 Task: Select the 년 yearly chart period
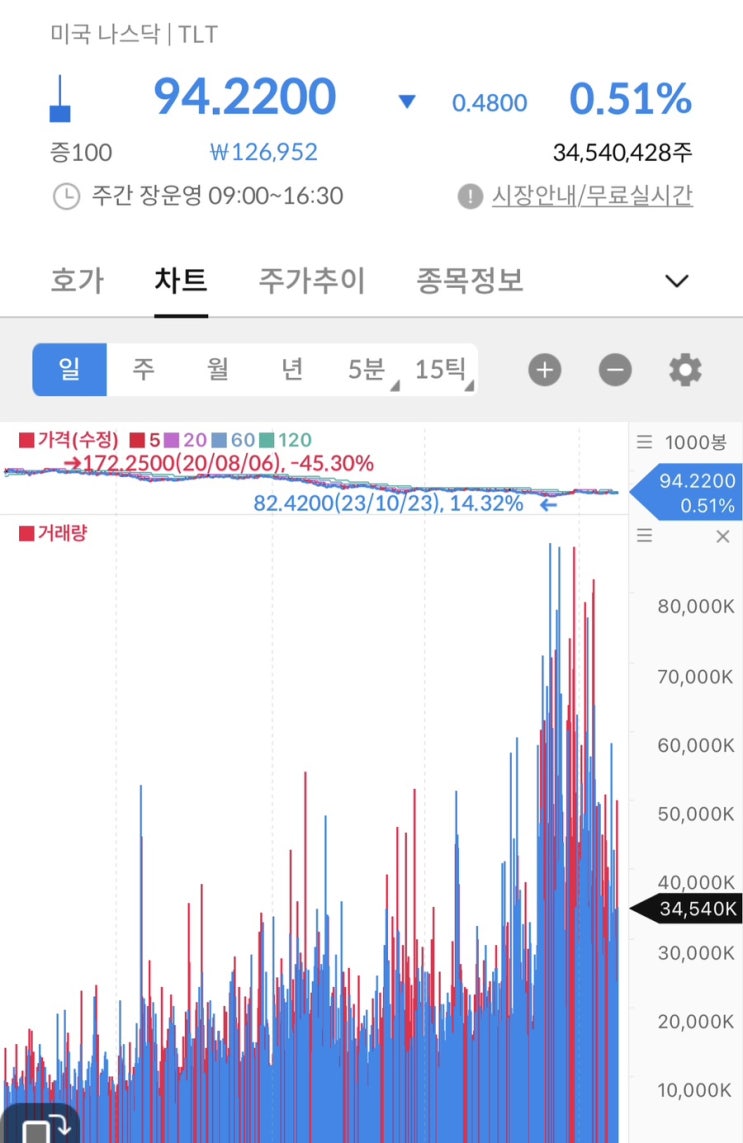(x=292, y=369)
